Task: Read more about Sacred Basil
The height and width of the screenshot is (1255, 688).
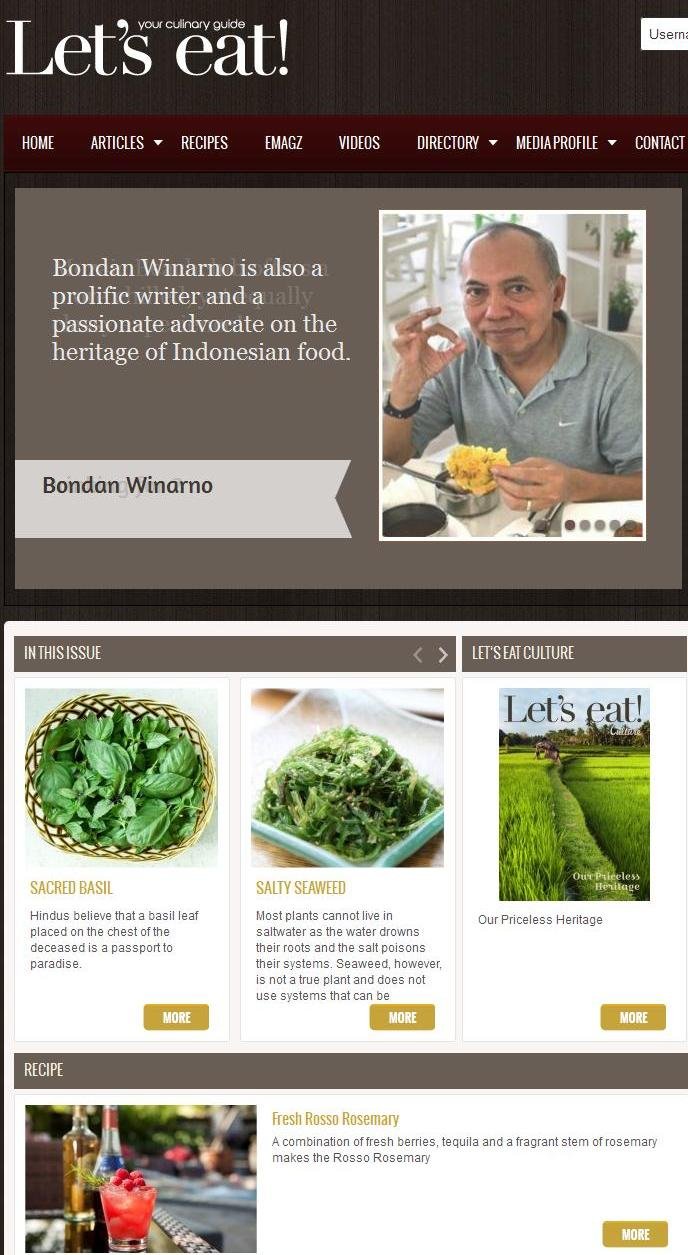Action: point(176,1017)
